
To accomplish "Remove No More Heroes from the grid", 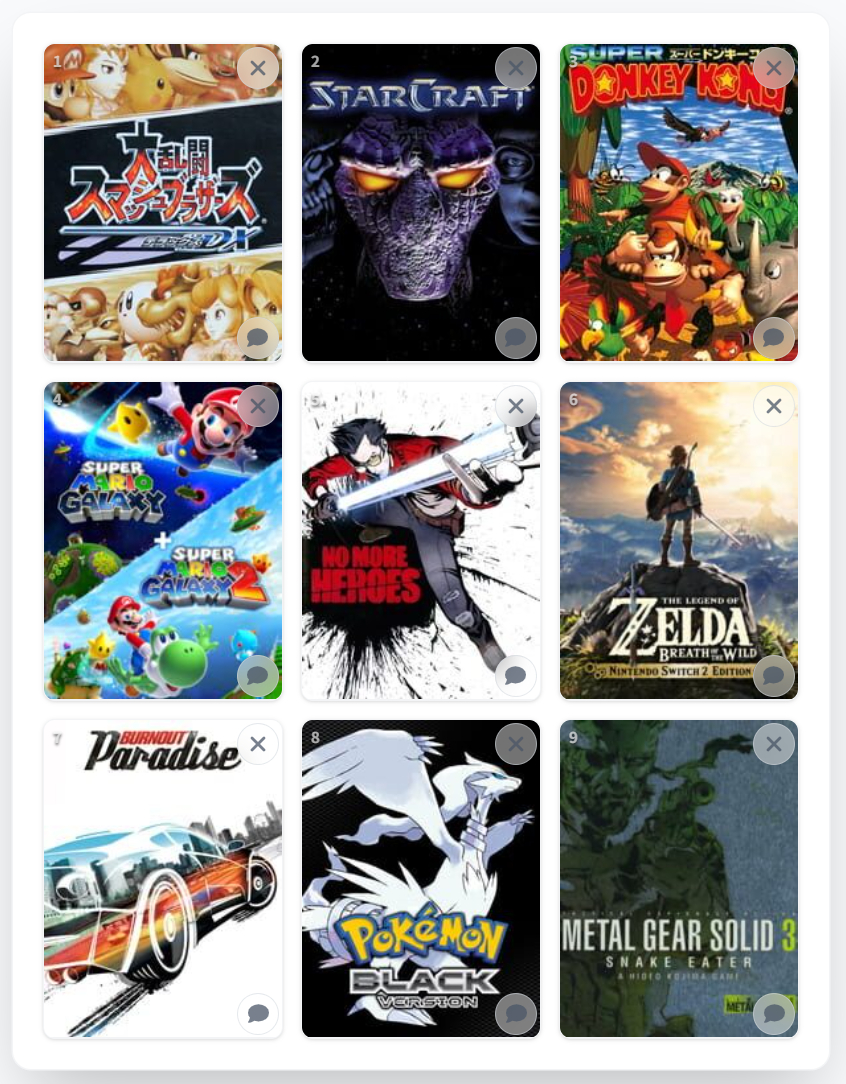I will tap(516, 406).
